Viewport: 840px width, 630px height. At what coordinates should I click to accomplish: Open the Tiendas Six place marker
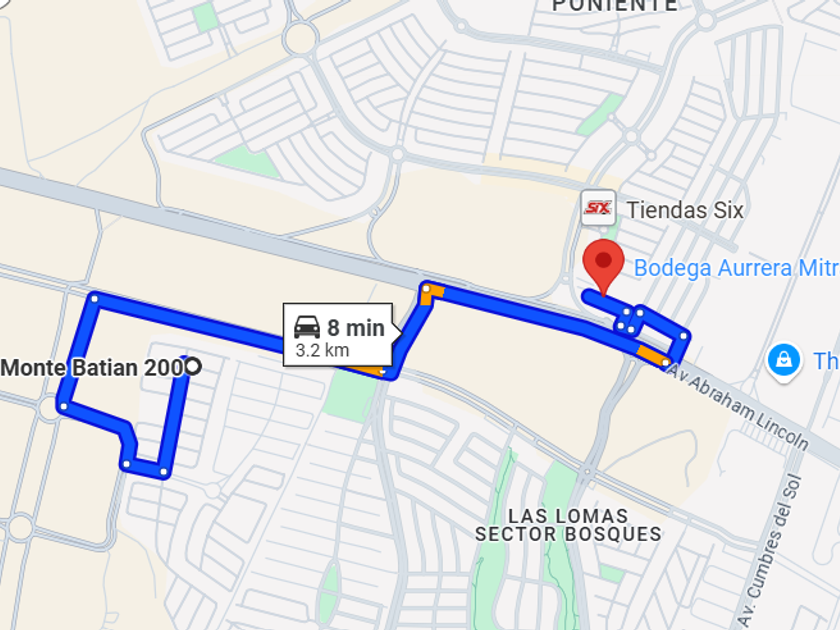[x=598, y=208]
